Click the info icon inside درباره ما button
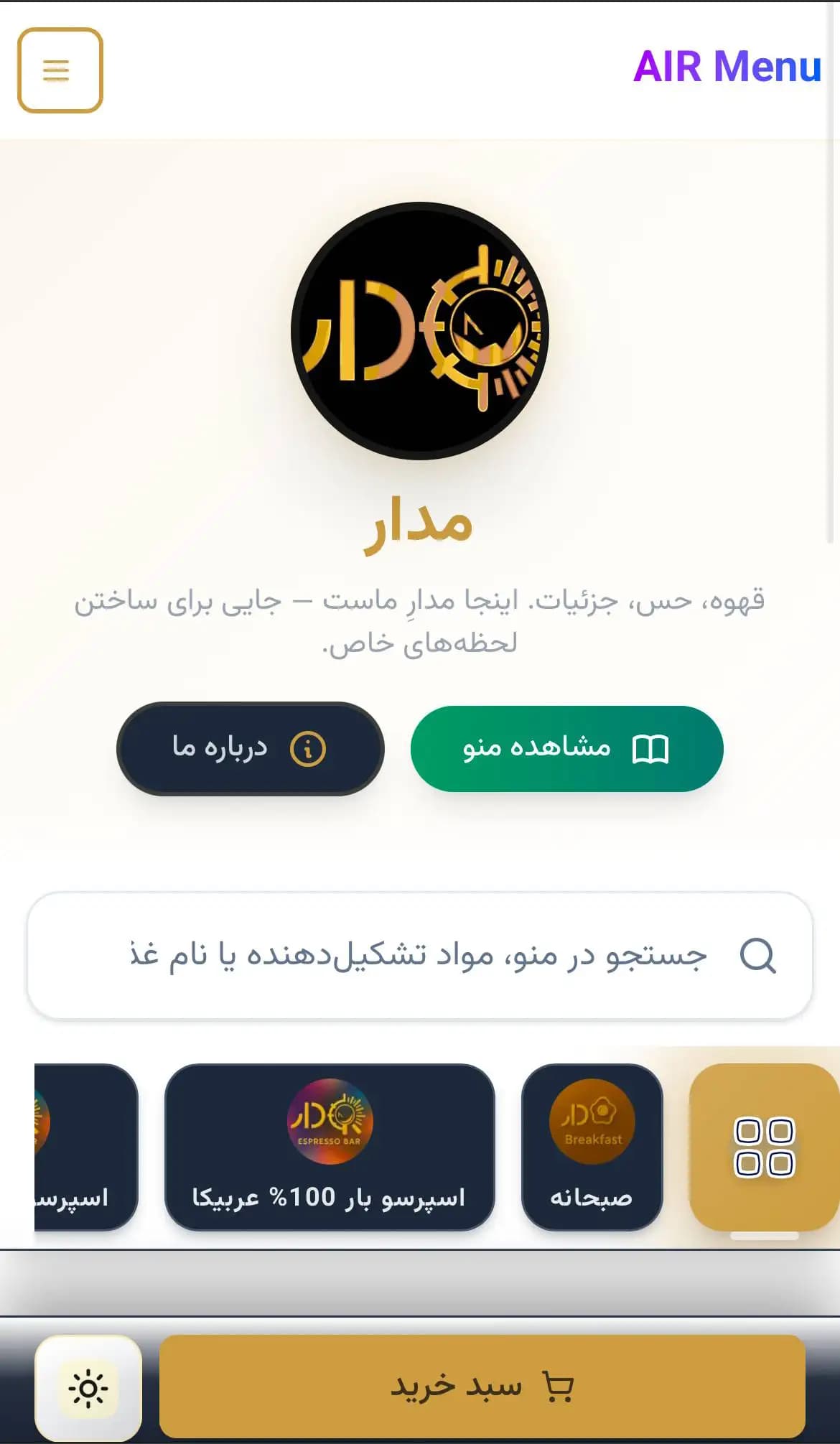Viewport: 840px width, 1444px height. 309,747
